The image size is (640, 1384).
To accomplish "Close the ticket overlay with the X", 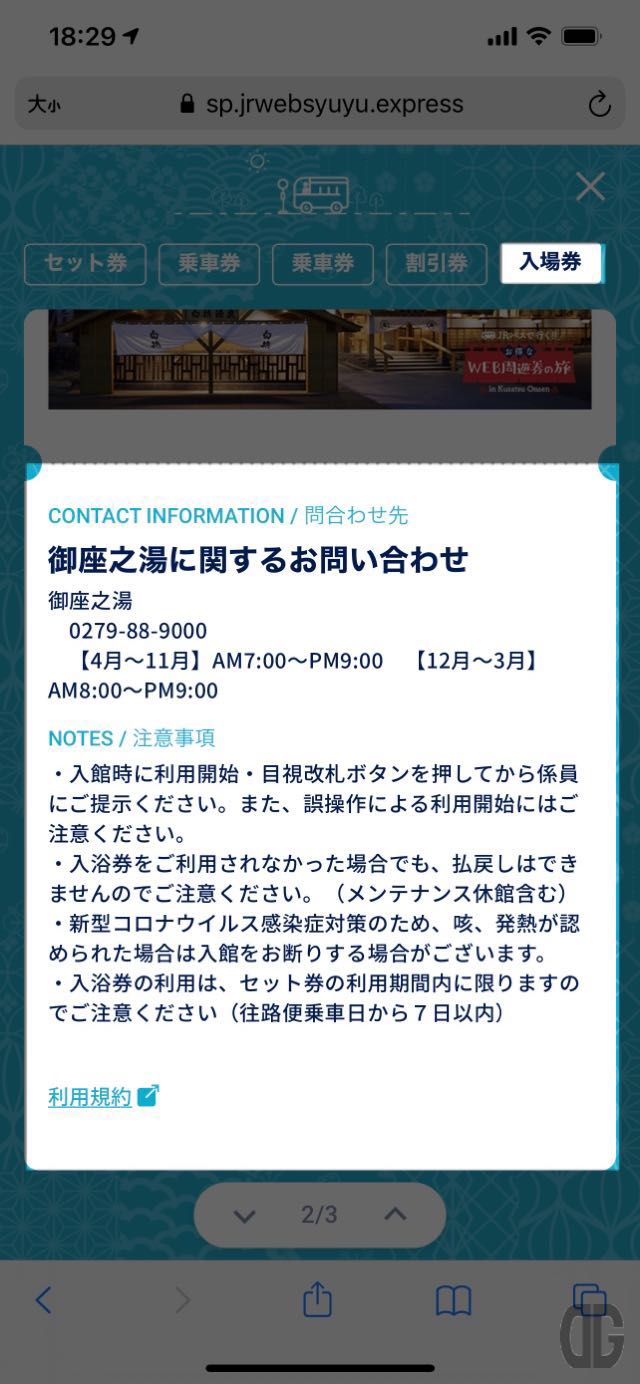I will (x=590, y=186).
